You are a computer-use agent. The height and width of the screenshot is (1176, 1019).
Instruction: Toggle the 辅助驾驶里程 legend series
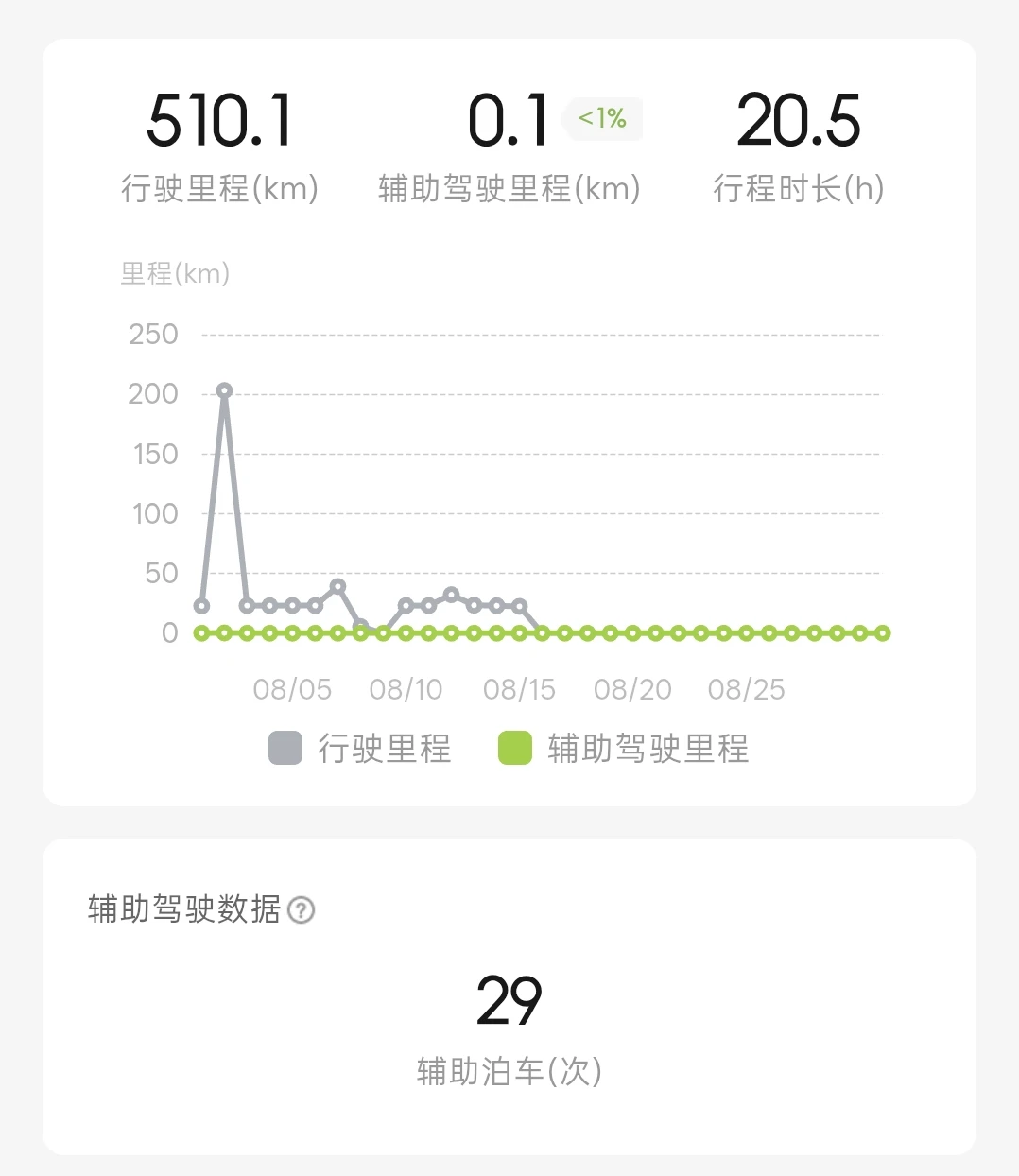coord(624,748)
